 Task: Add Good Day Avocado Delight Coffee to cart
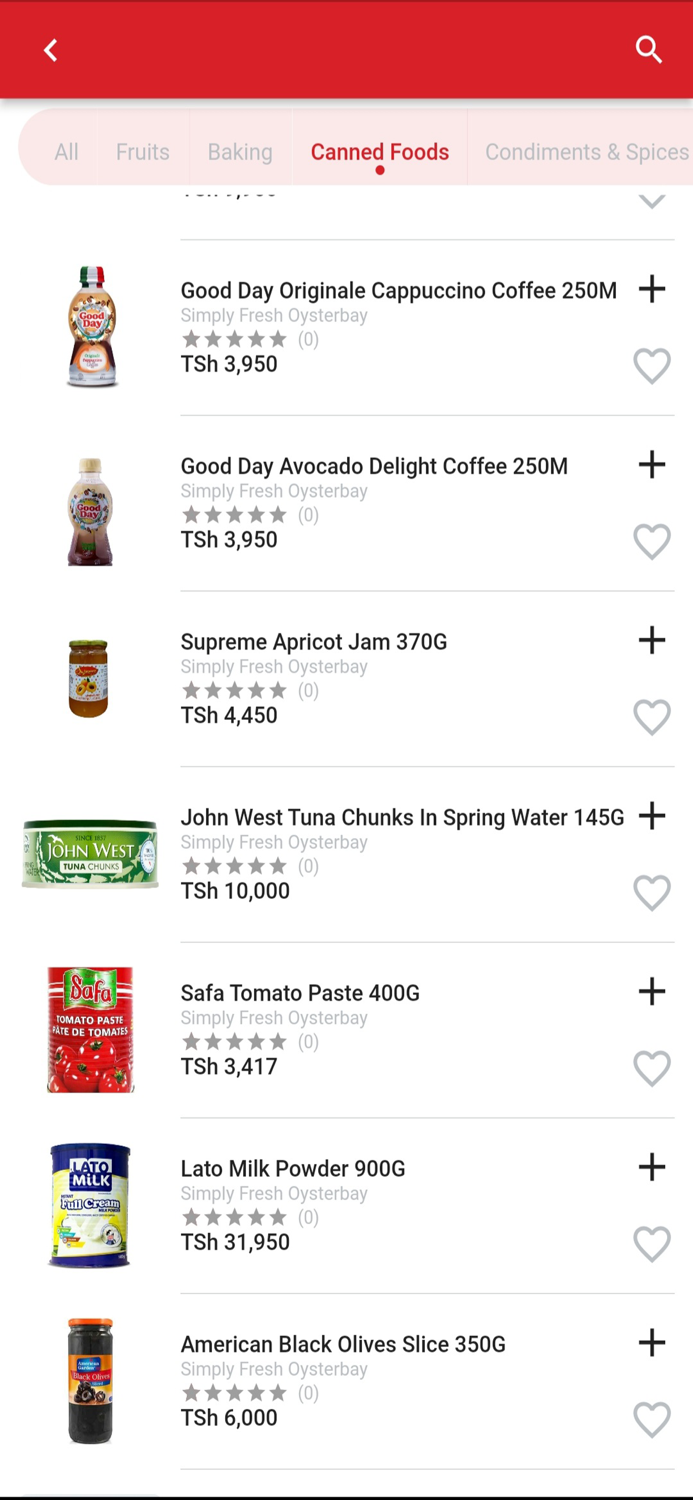652,464
